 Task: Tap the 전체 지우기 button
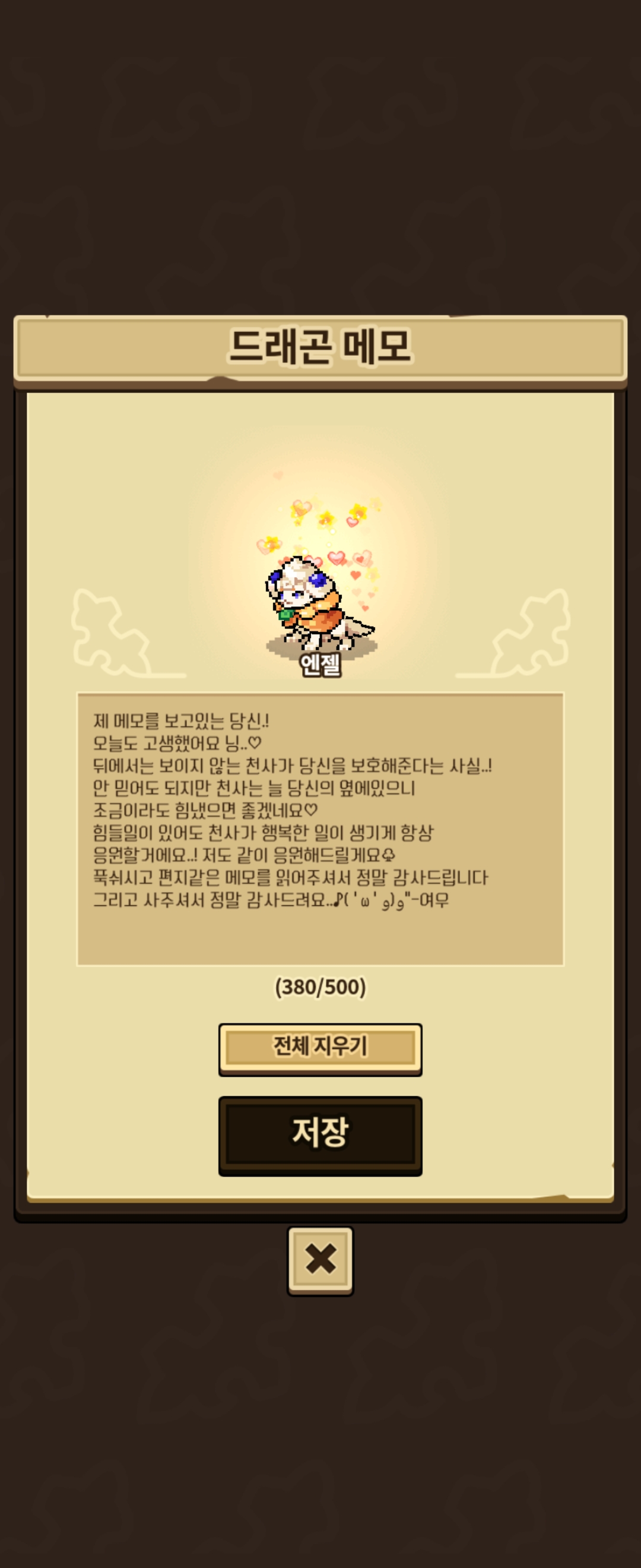(x=320, y=1048)
